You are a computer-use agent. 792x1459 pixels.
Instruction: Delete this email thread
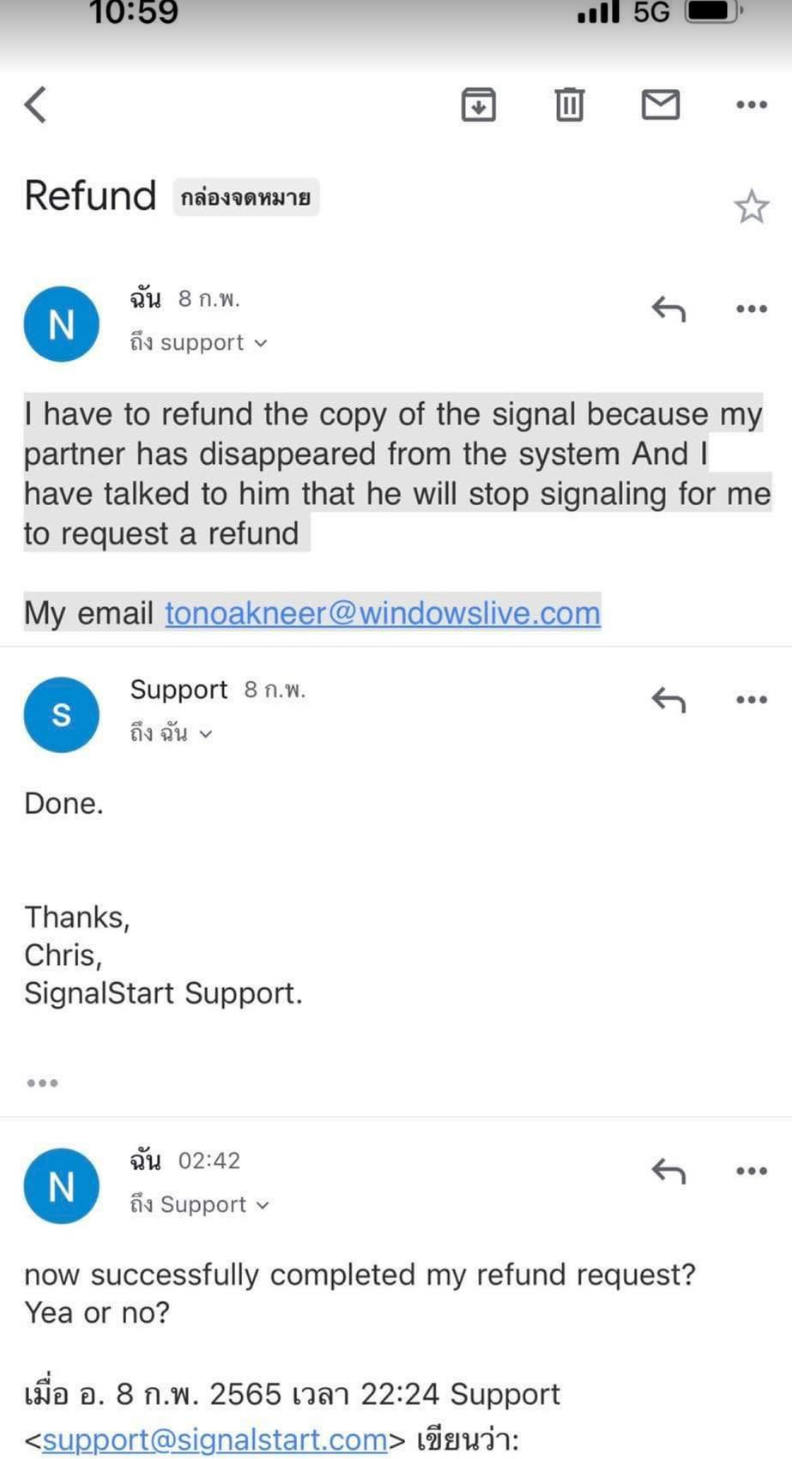click(569, 104)
